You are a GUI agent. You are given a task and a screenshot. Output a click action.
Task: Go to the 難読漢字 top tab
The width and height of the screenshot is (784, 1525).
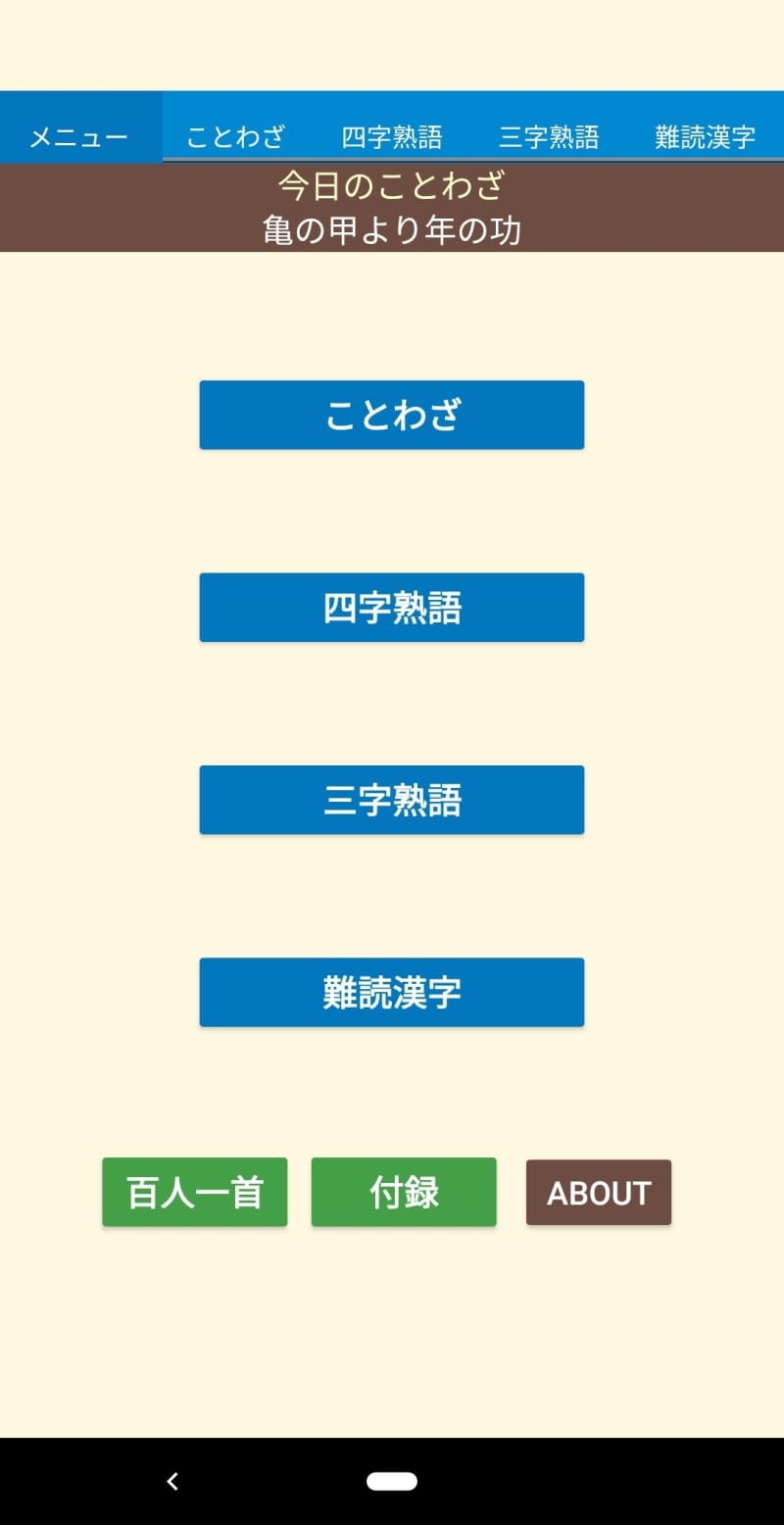706,136
